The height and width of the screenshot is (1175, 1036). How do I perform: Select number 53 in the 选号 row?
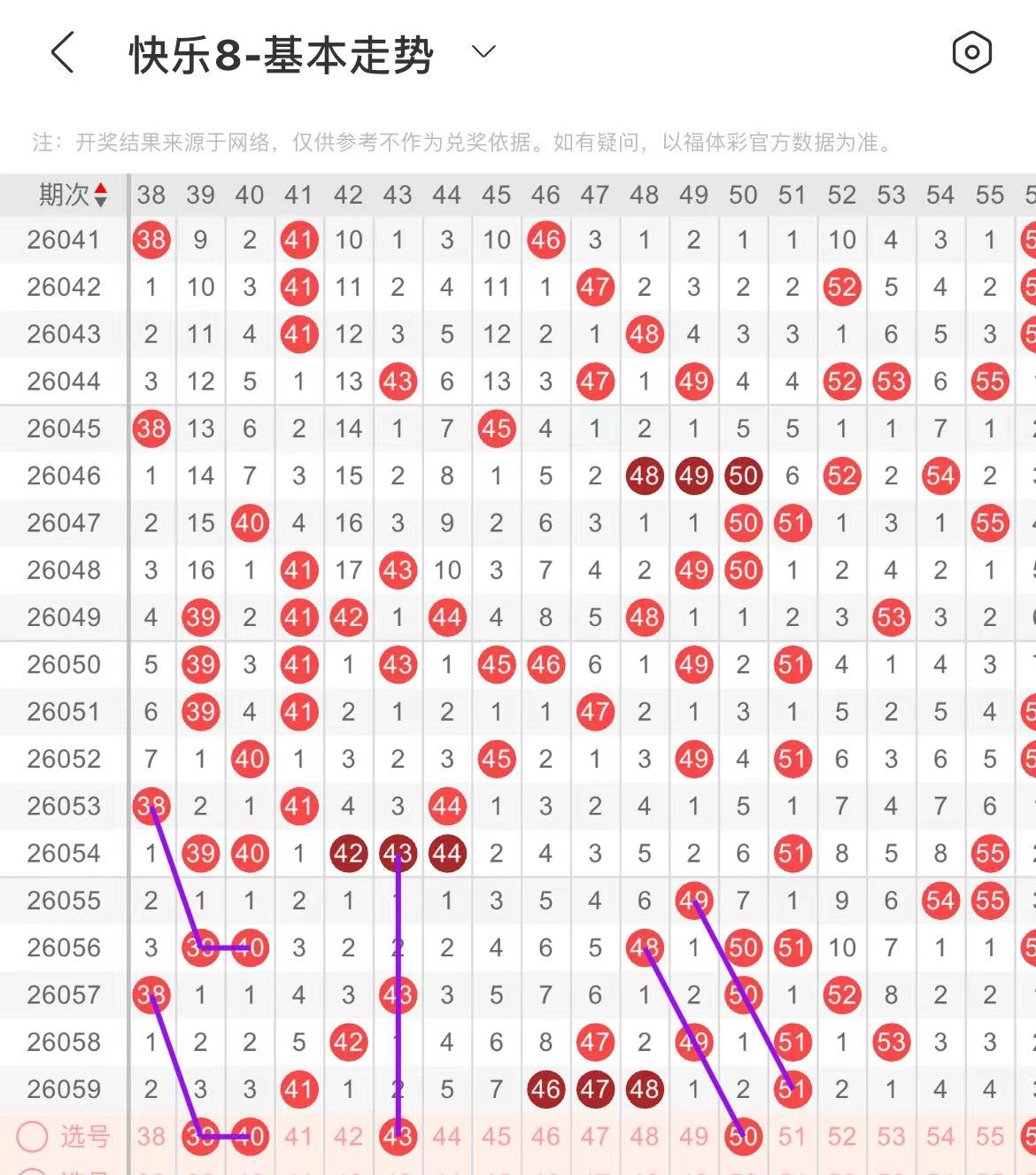891,1136
